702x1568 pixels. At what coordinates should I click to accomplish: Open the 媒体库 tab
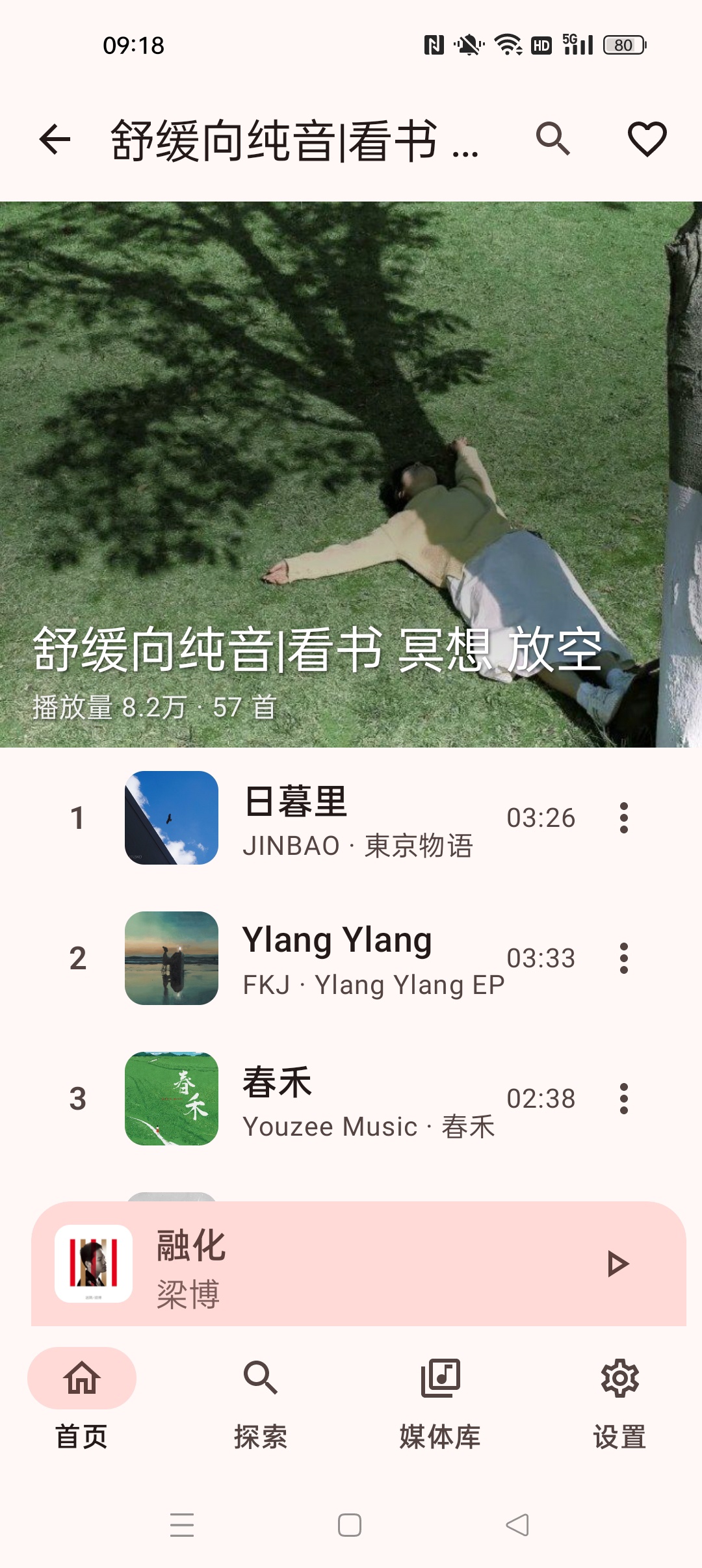[x=440, y=1398]
